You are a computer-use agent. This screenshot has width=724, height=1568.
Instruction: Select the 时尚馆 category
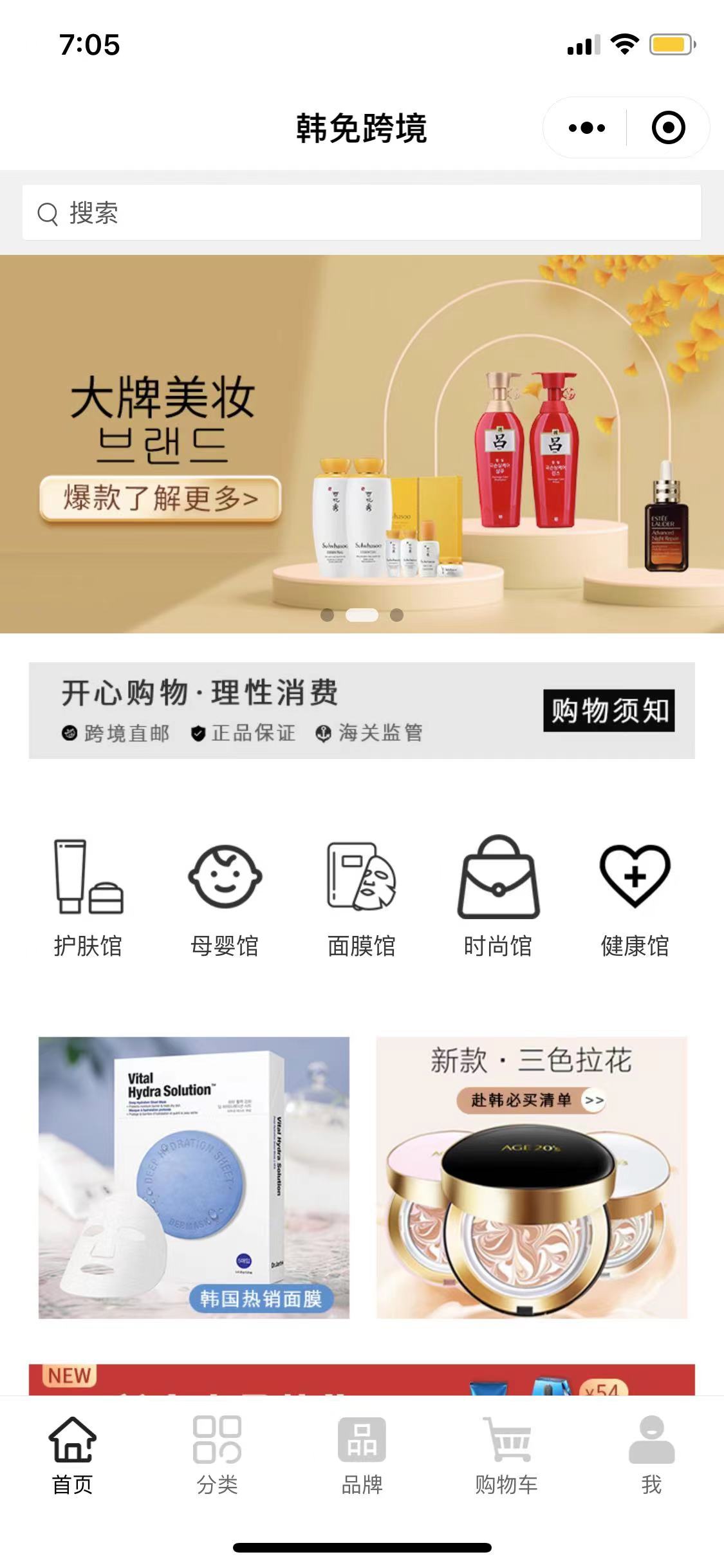(498, 897)
